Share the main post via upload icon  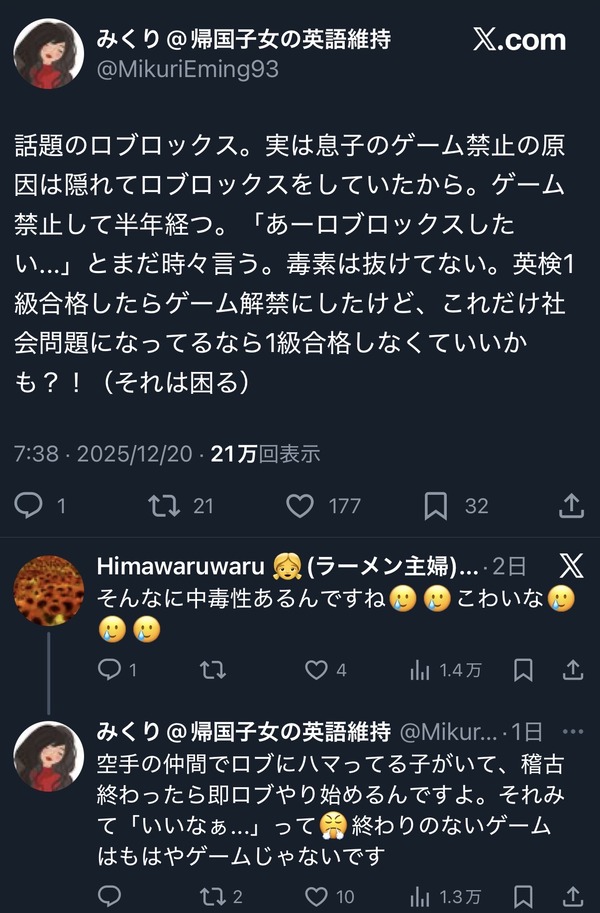click(571, 505)
